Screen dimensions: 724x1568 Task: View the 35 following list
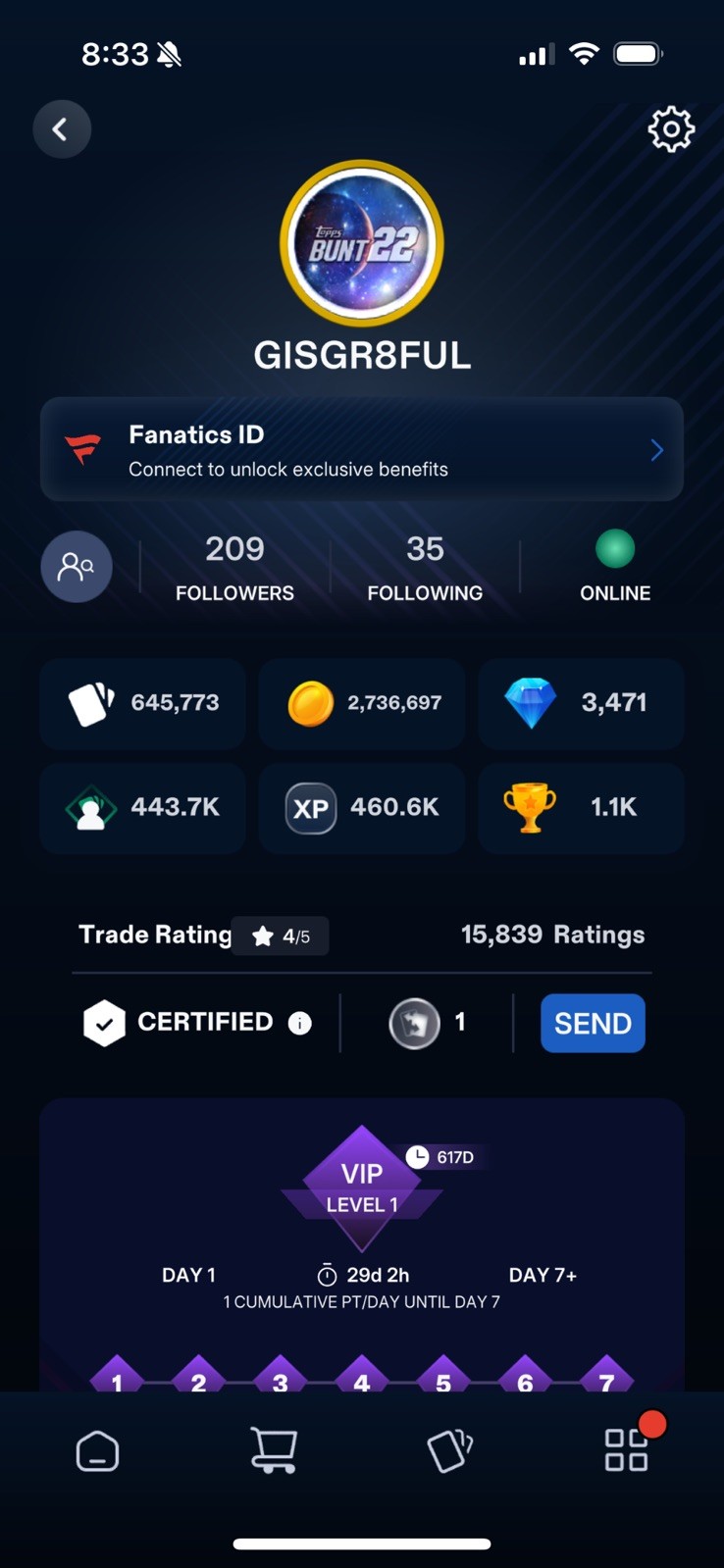[425, 568]
